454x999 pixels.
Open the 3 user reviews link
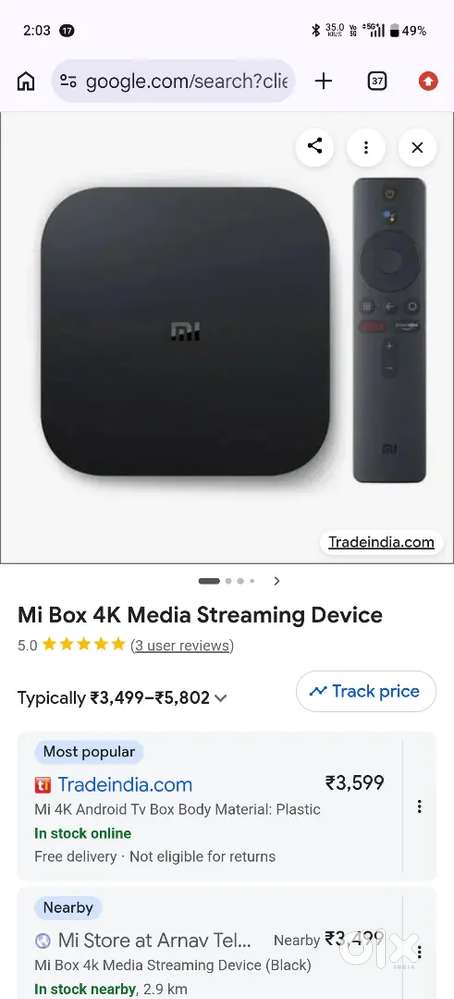tap(182, 645)
